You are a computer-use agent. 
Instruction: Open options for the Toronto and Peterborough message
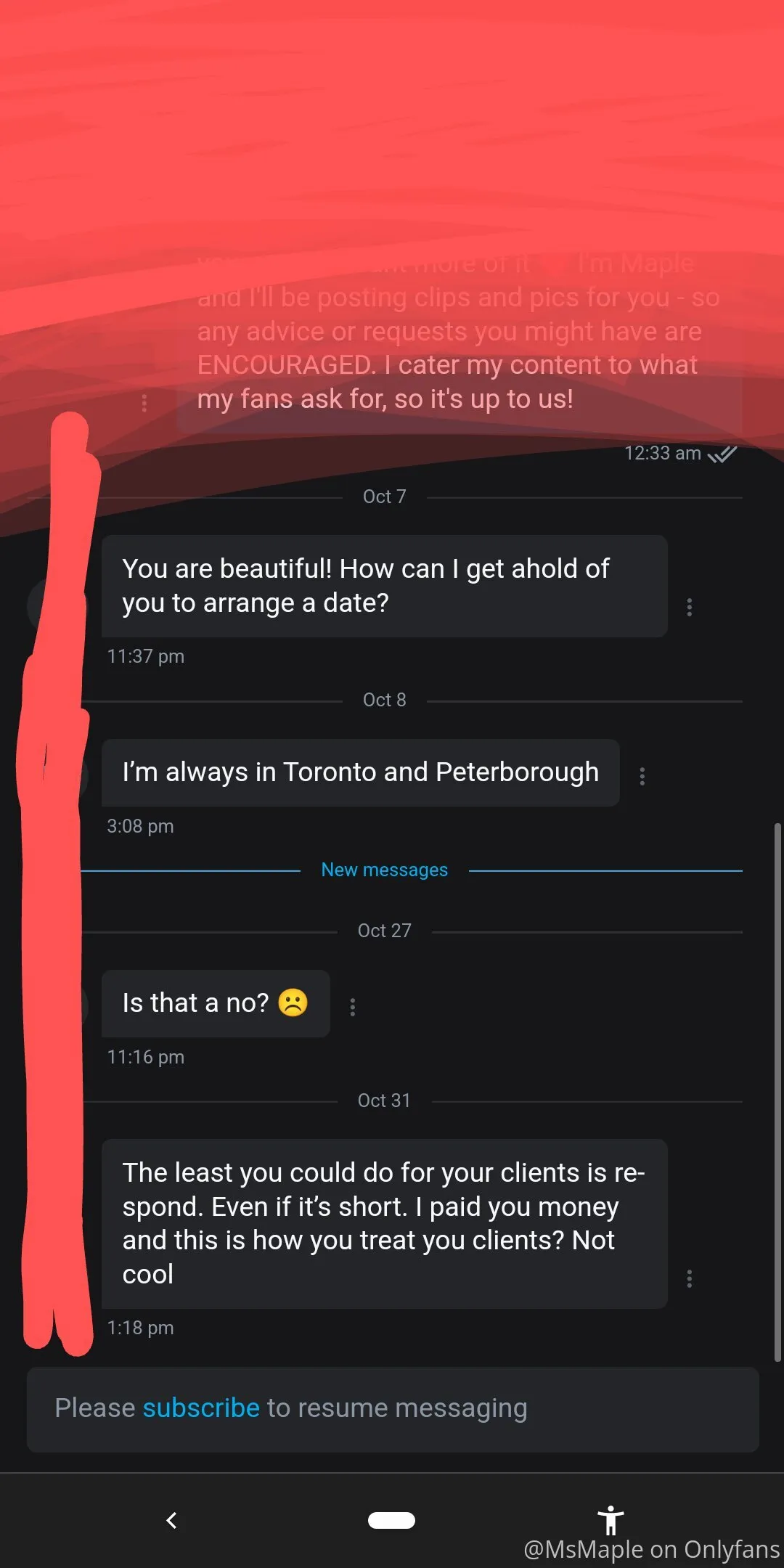coord(642,776)
